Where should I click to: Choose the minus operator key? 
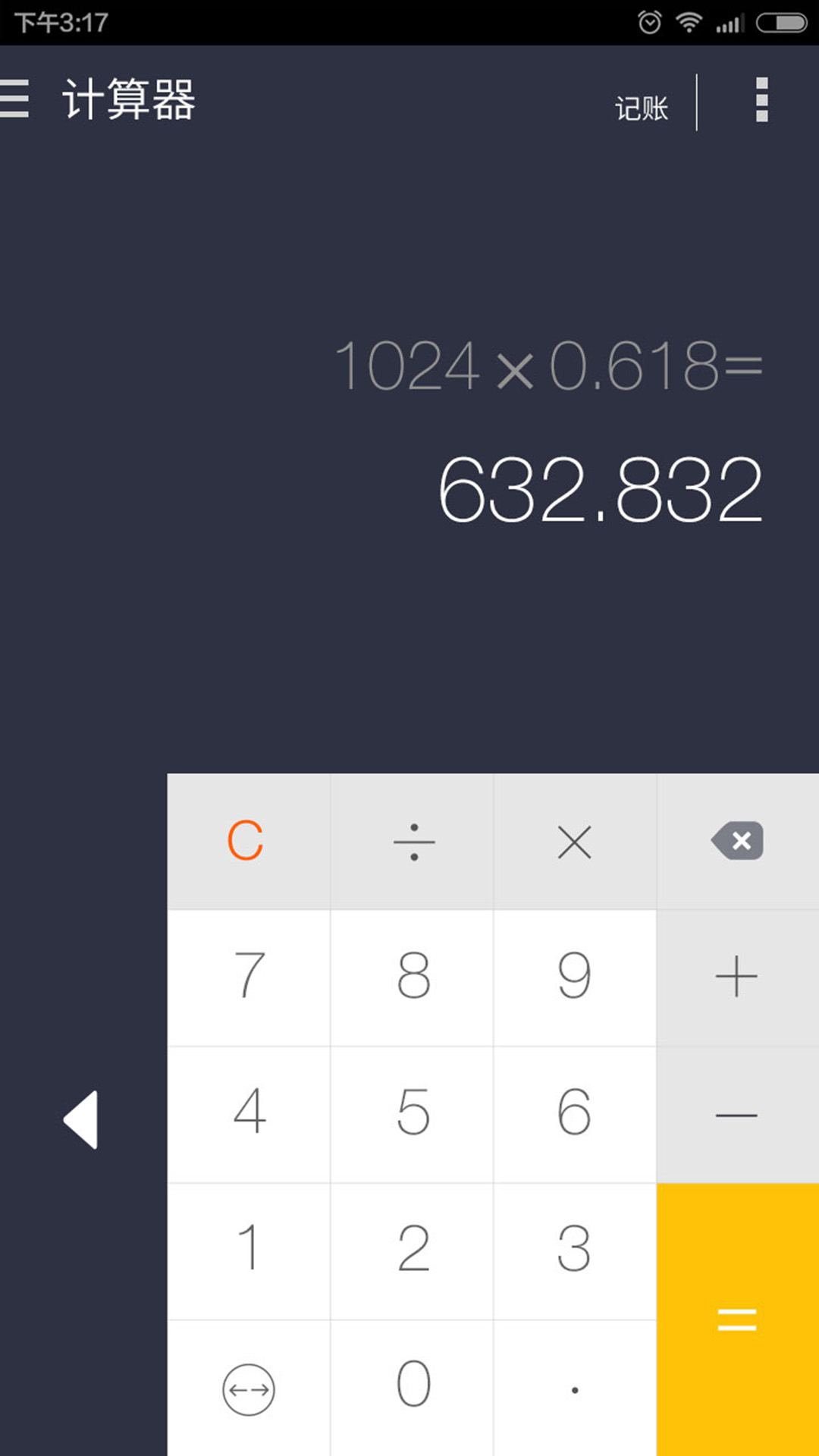(738, 1115)
